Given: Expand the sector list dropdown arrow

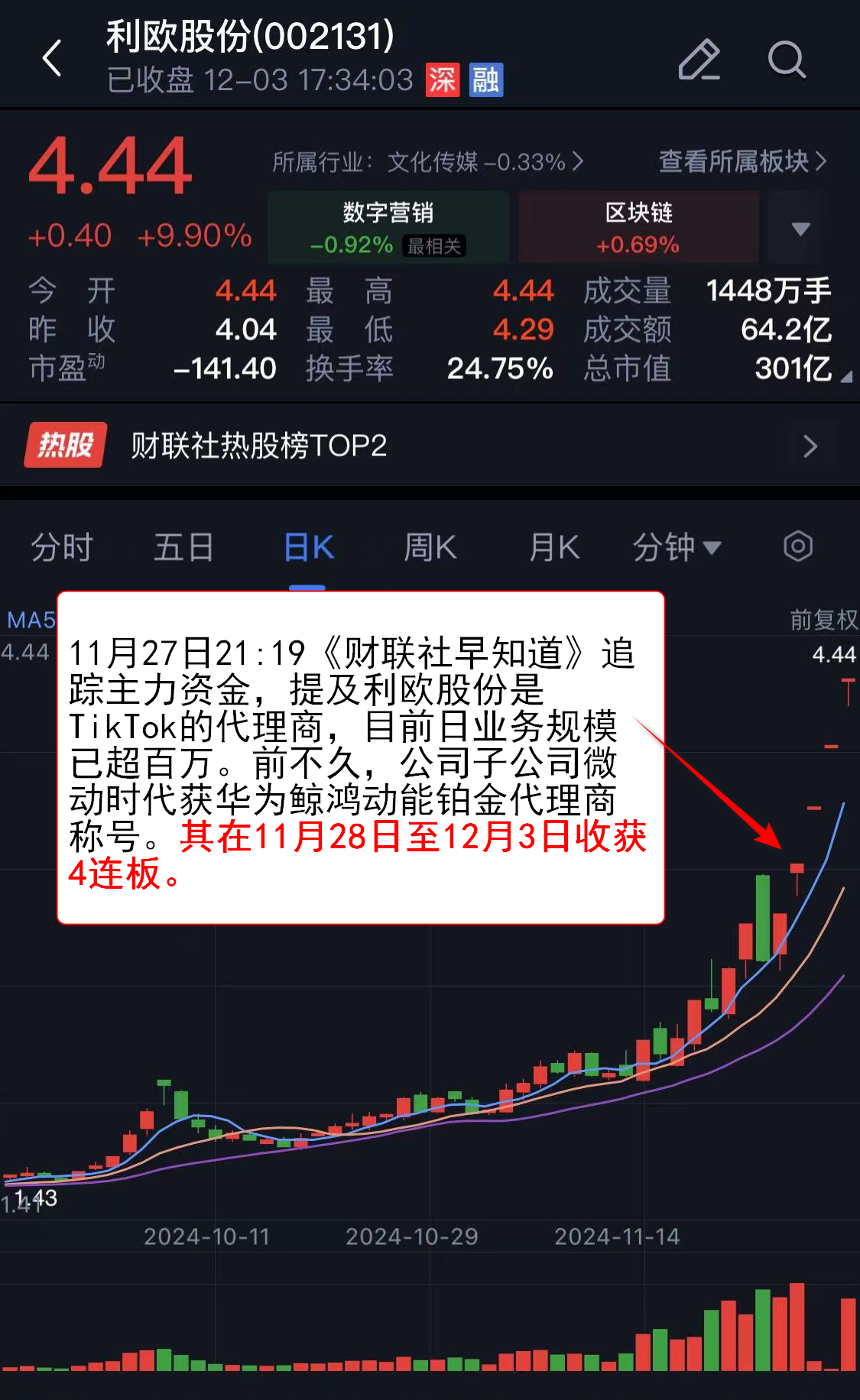Looking at the screenshot, I should click(800, 228).
